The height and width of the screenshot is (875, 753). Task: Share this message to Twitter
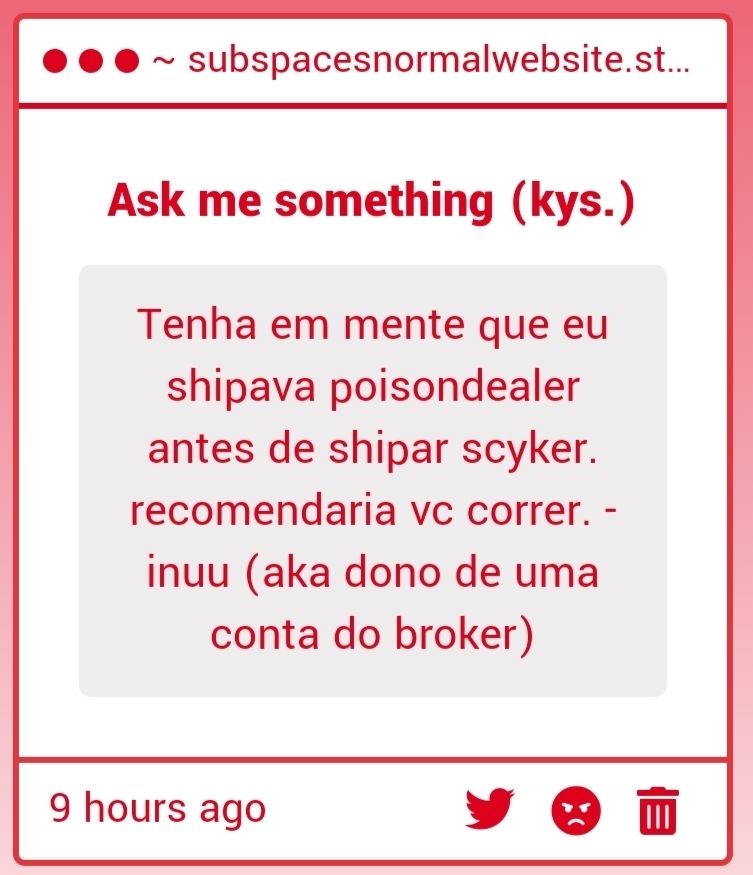tap(489, 808)
